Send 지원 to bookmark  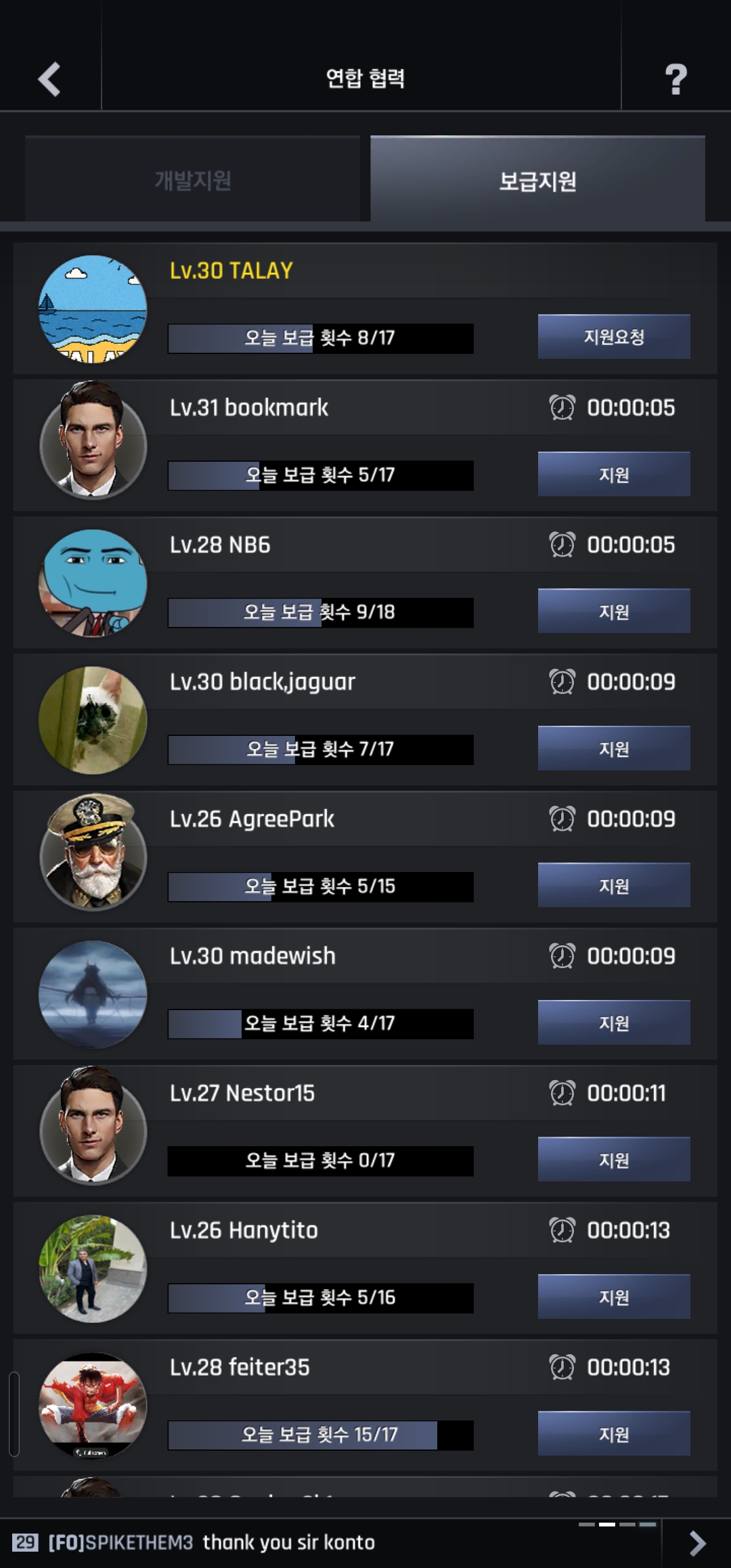click(x=614, y=474)
